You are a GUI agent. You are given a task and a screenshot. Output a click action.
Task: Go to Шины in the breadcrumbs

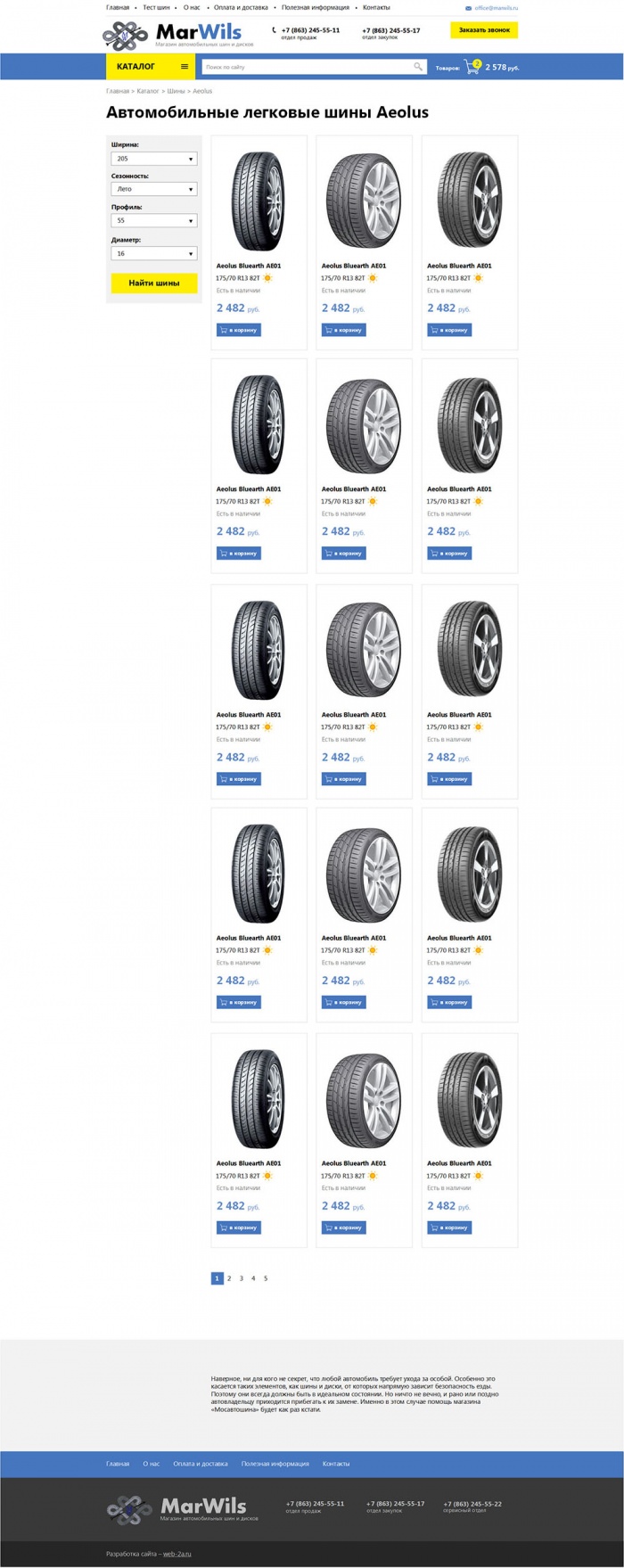pos(176,91)
